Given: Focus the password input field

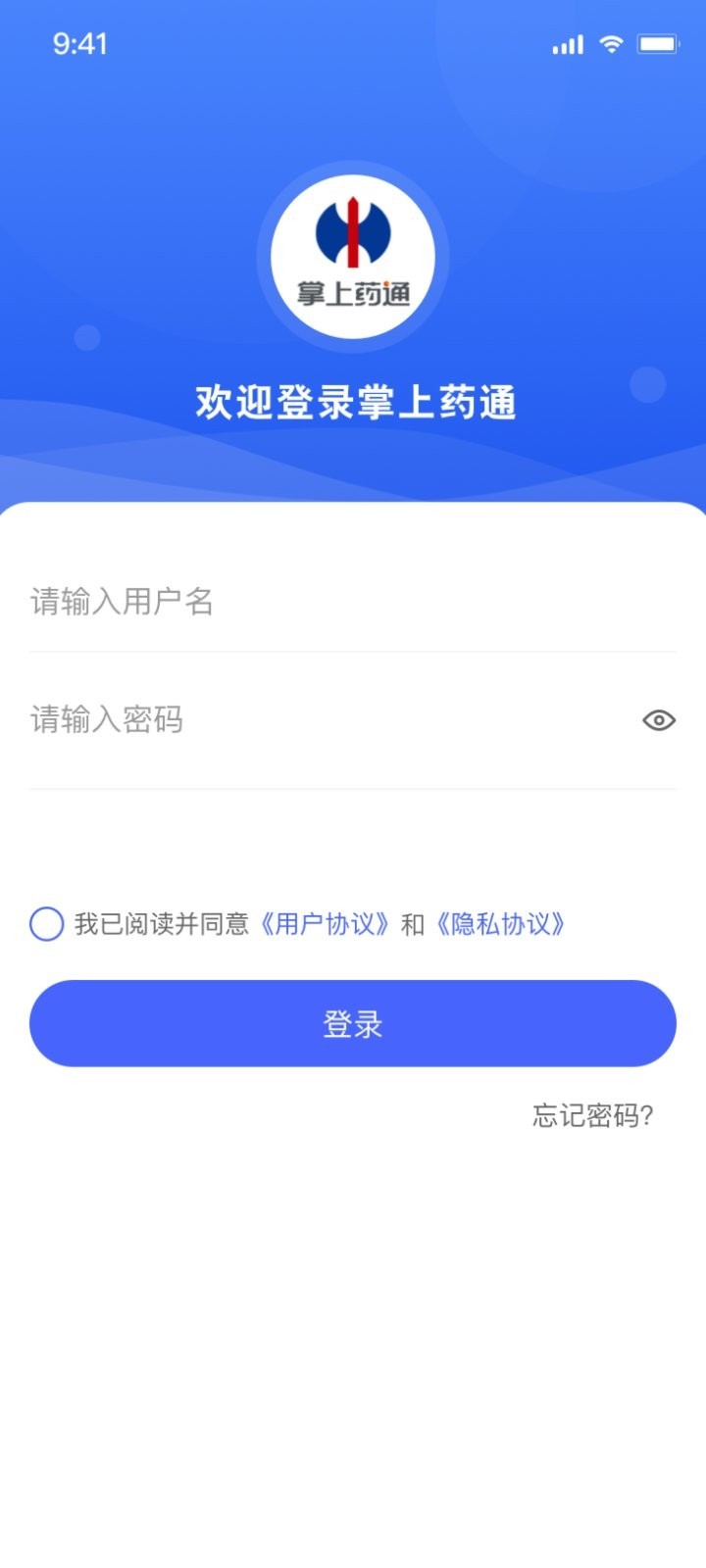Looking at the screenshot, I should 314,720.
